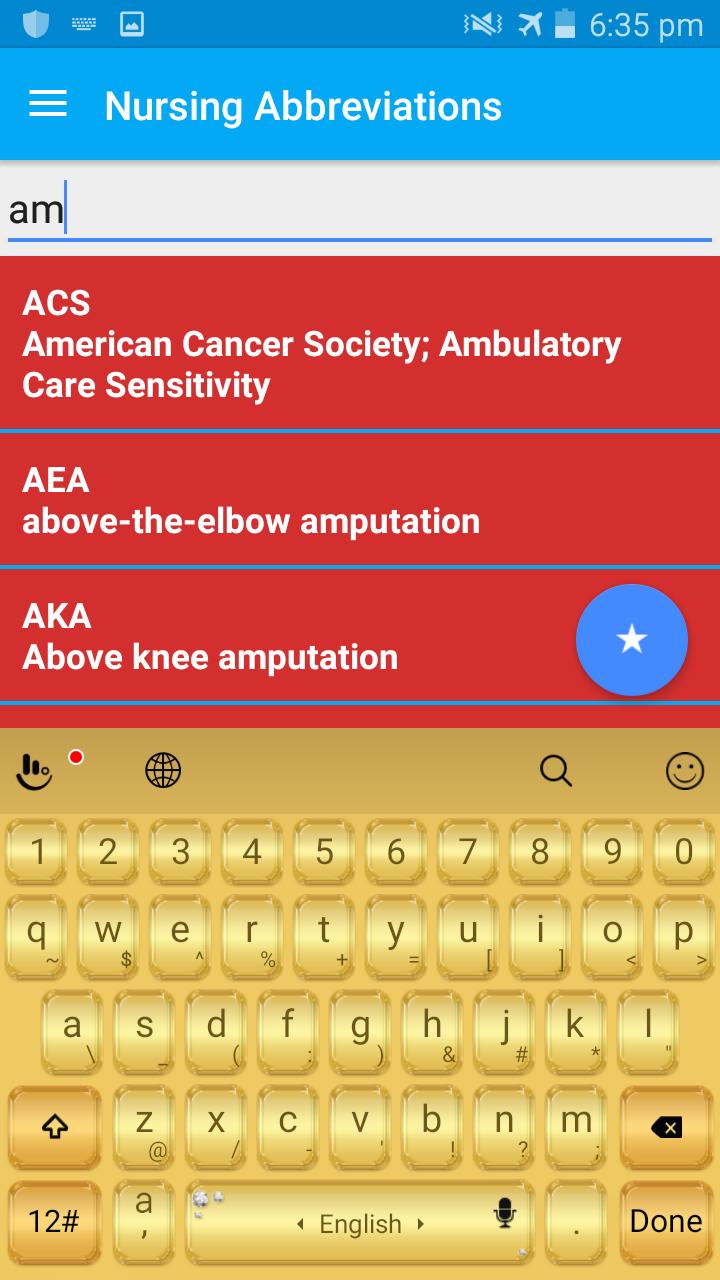
Task: Tap the shield icon in the status bar
Action: point(36,24)
